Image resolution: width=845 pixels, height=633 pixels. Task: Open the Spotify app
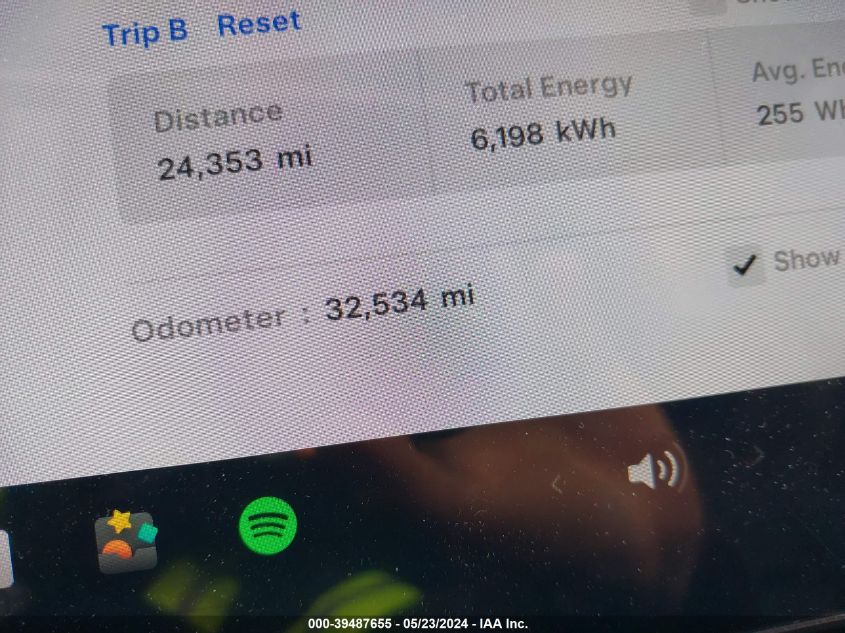(268, 525)
